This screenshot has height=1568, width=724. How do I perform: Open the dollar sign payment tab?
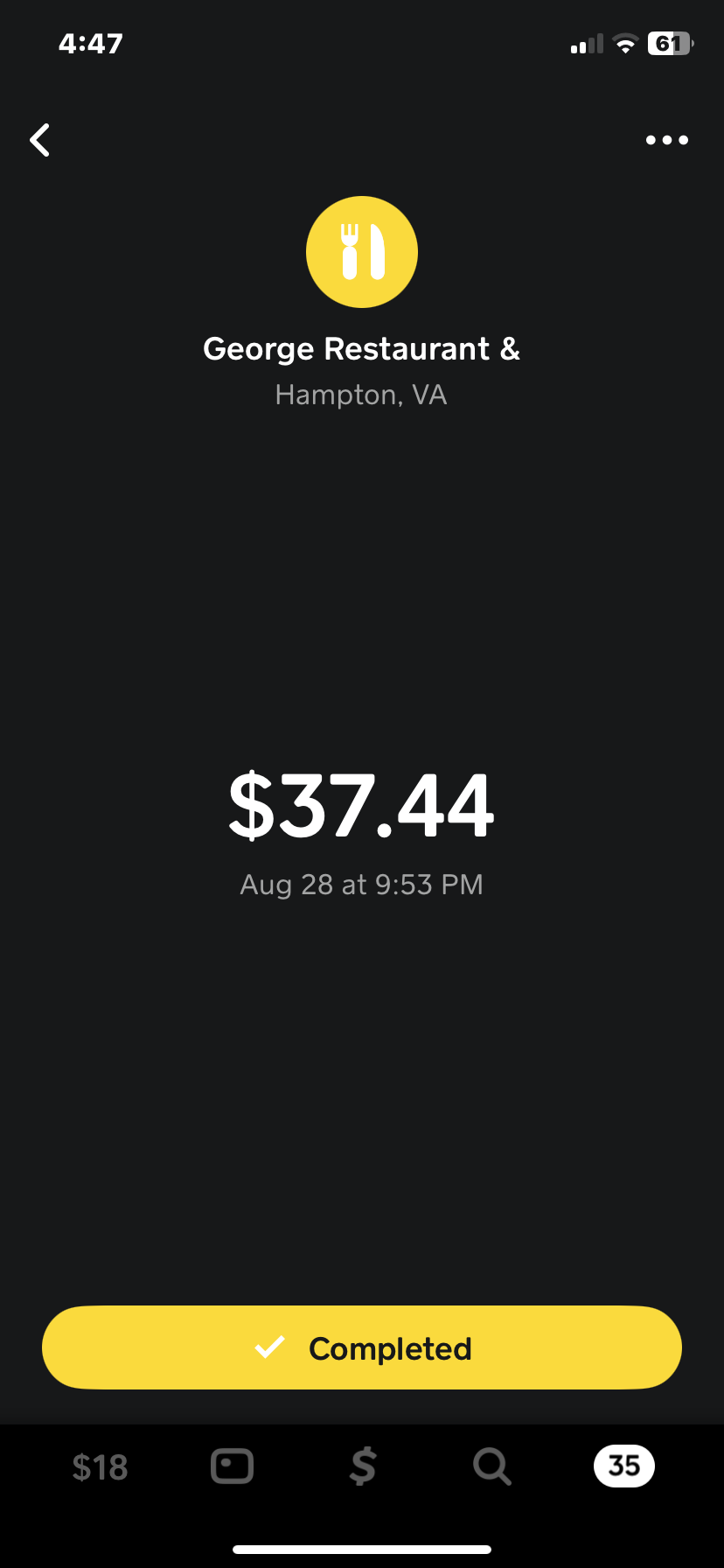point(362,1466)
